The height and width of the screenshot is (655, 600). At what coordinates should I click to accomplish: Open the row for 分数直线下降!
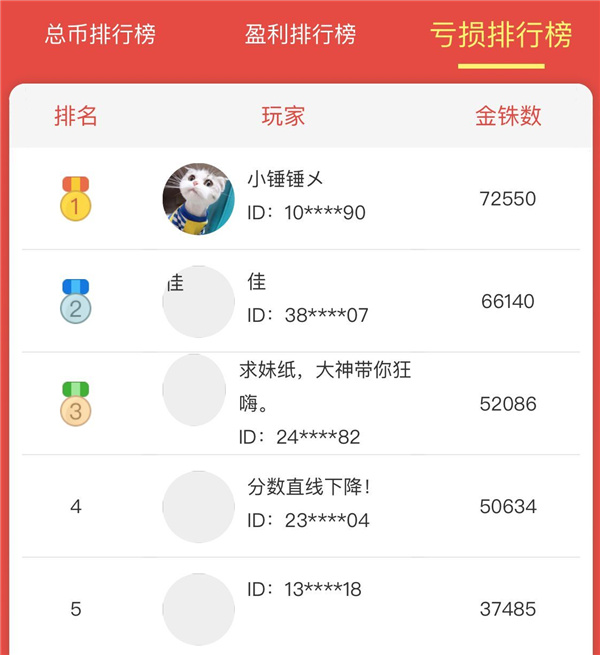click(x=300, y=506)
